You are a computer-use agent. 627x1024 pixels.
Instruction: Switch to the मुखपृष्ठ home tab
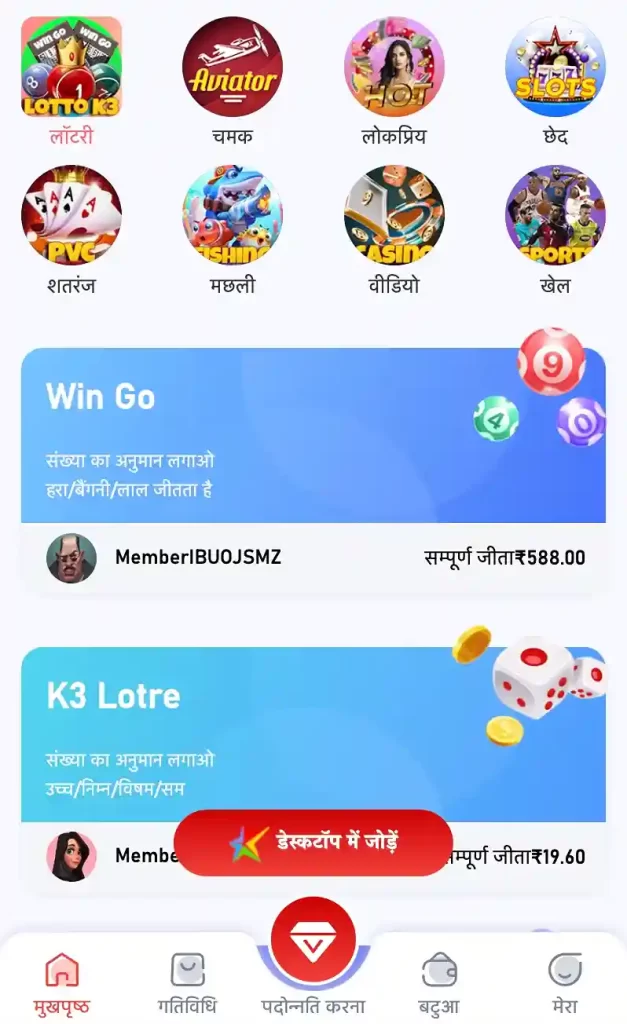coord(62,981)
